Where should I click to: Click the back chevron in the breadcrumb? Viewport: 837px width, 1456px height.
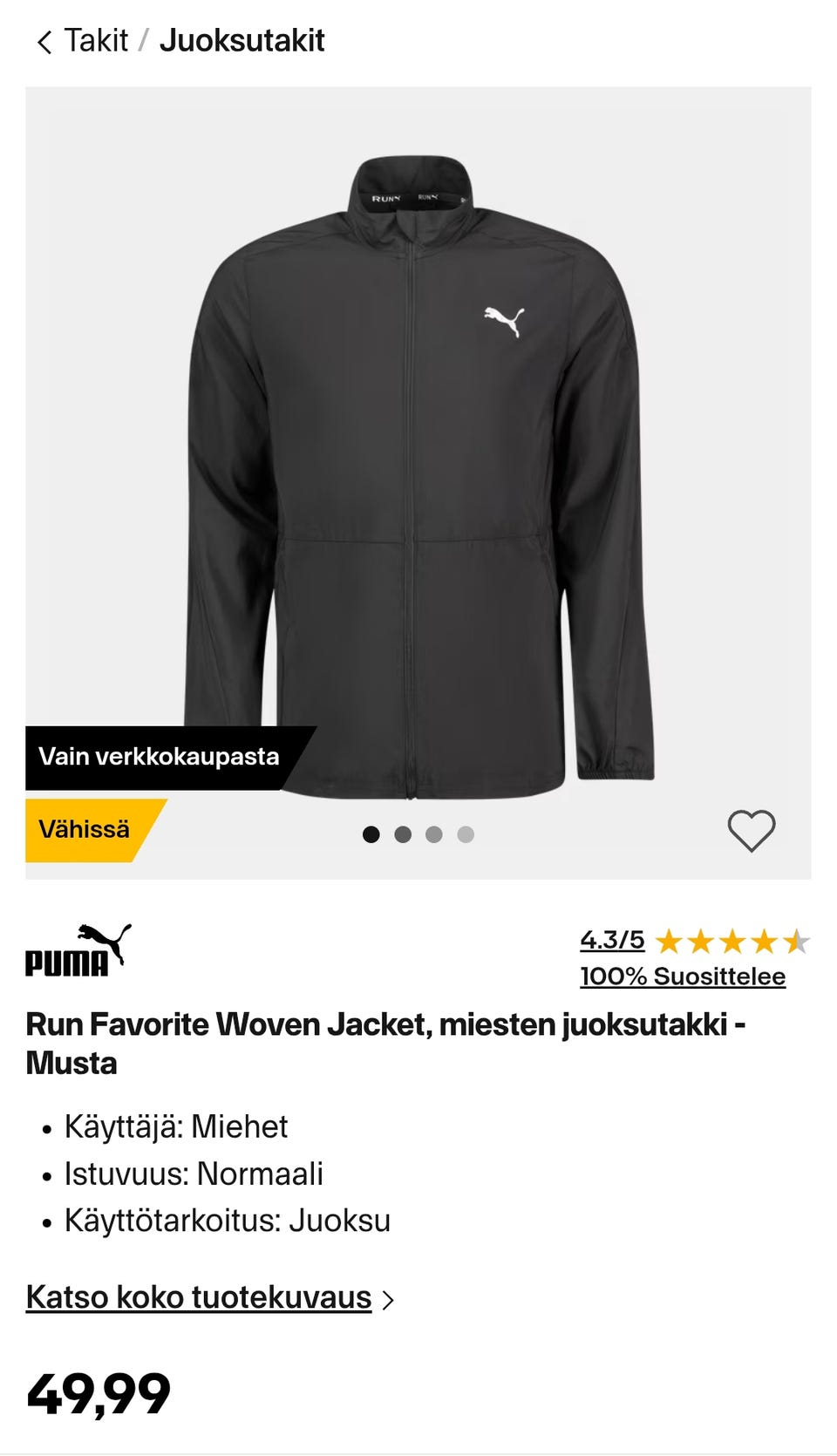(43, 40)
